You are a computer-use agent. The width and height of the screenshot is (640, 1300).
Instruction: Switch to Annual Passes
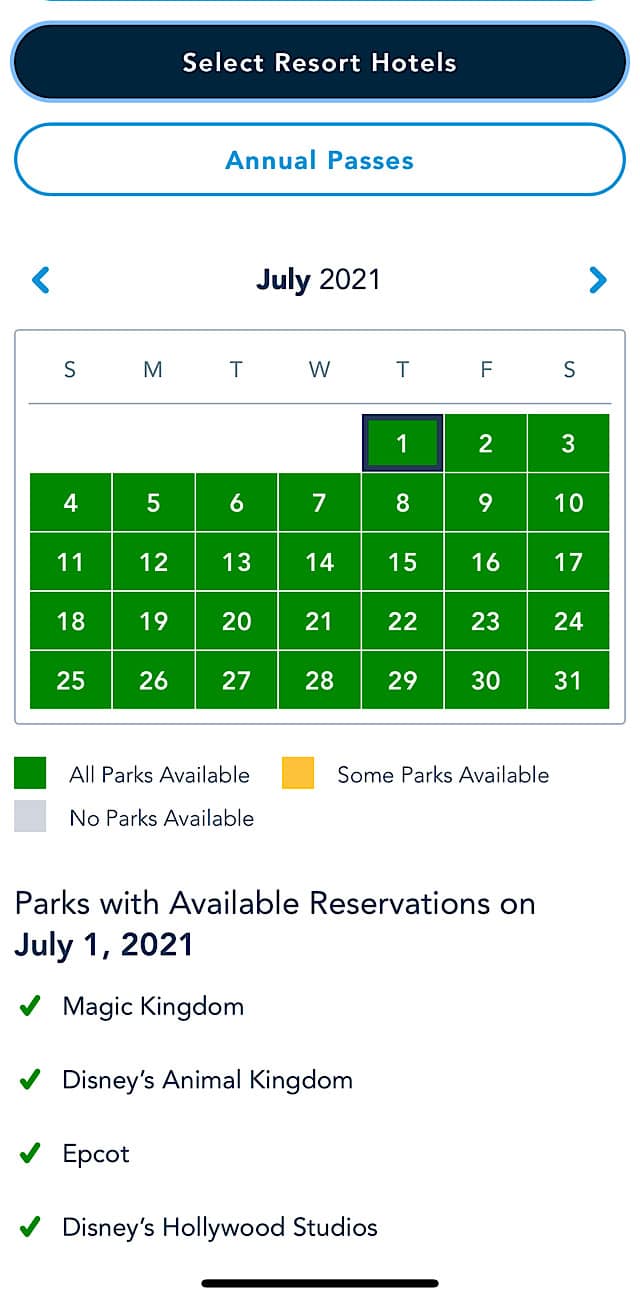pyautogui.click(x=320, y=160)
